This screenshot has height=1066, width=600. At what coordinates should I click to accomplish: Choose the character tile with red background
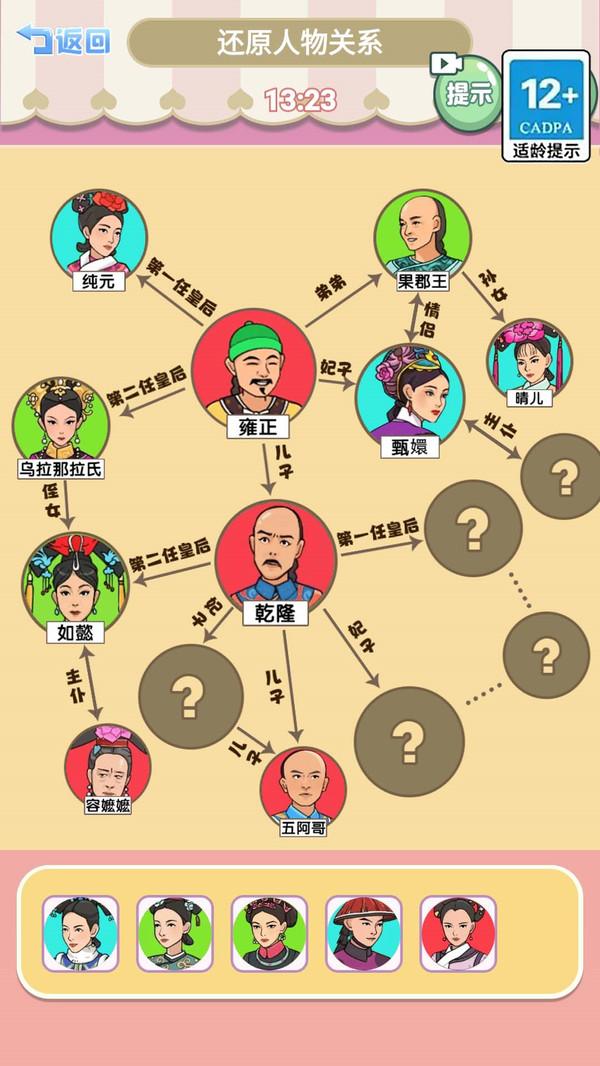click(458, 933)
